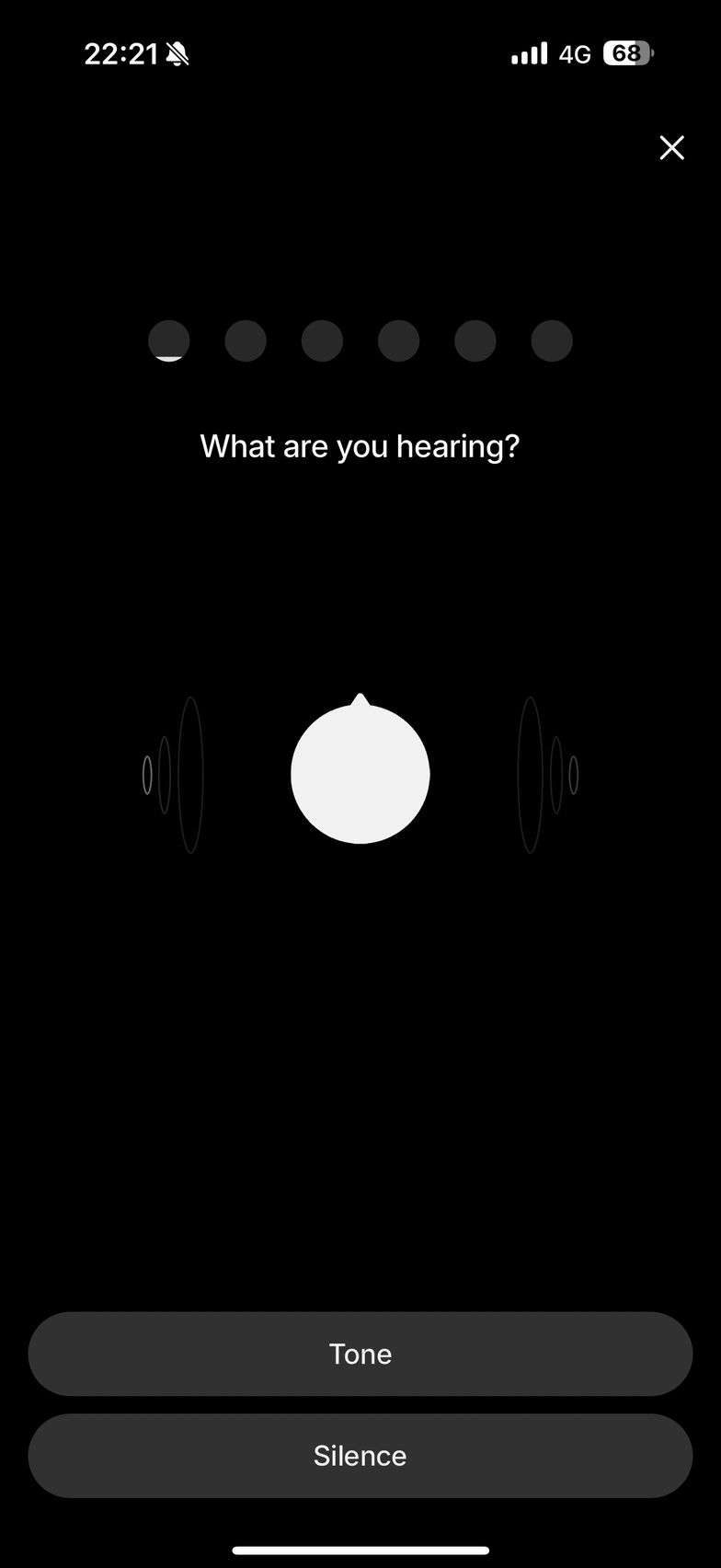Answer that you hear a Tone
721x1568 pixels.
click(x=360, y=1354)
